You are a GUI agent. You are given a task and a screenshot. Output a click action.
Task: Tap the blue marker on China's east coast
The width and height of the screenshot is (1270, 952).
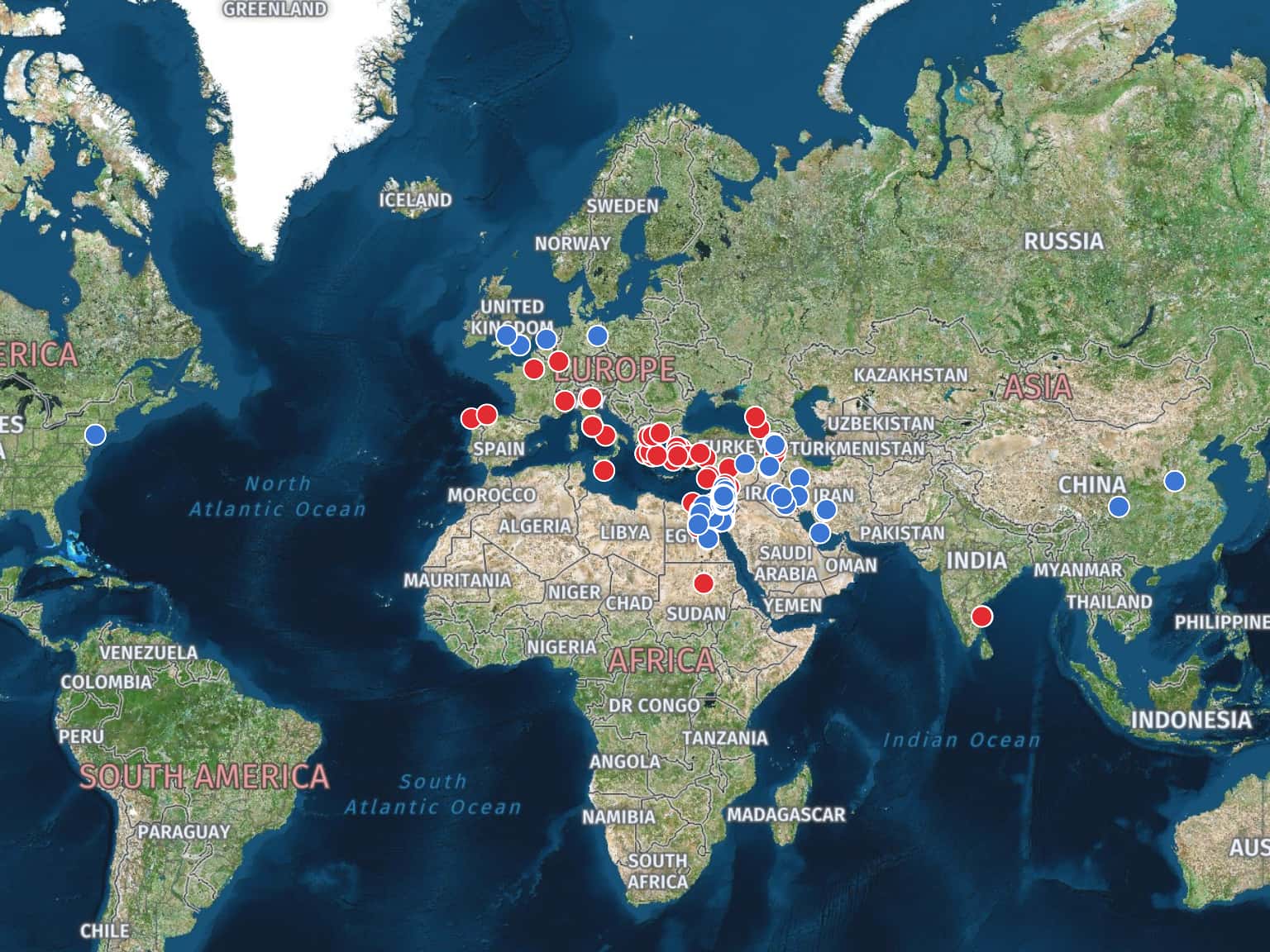[1174, 481]
